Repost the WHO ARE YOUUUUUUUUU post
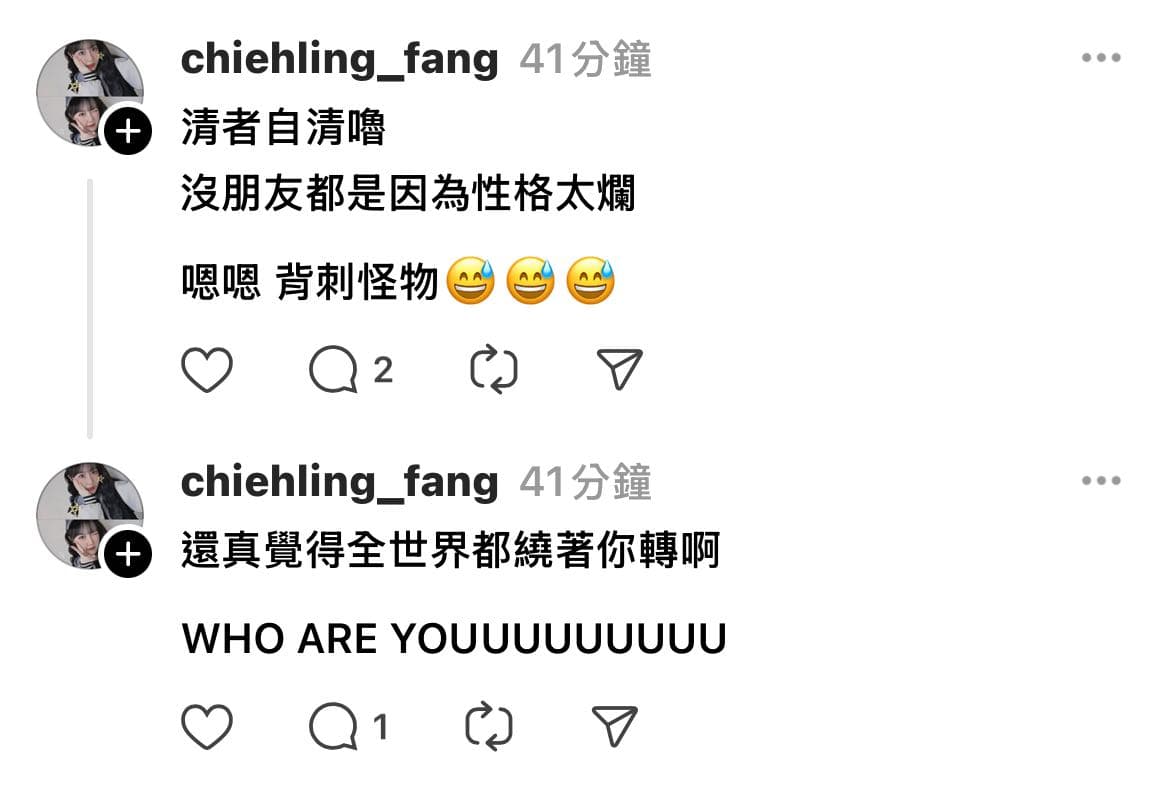The height and width of the screenshot is (791, 1170). point(490,727)
